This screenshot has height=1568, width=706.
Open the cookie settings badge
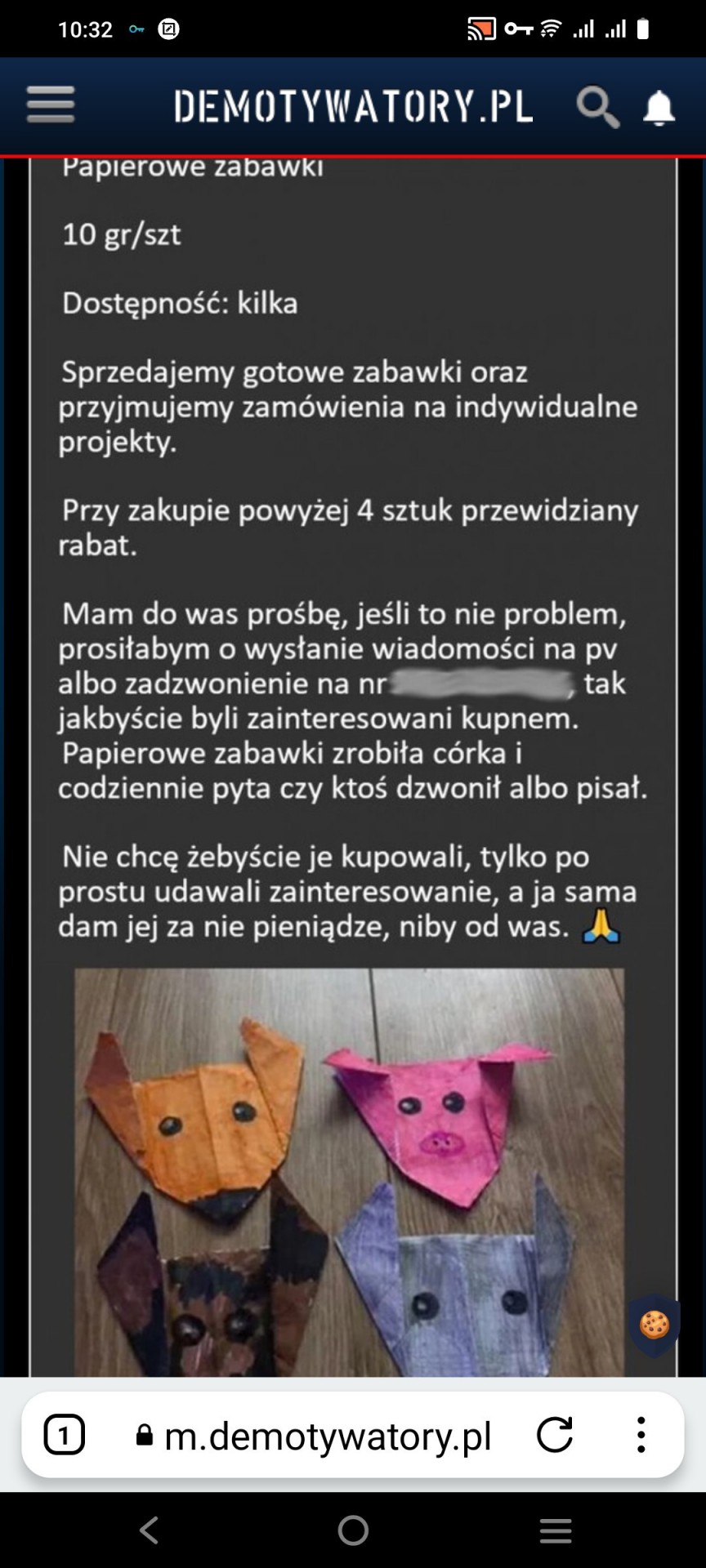[655, 1325]
